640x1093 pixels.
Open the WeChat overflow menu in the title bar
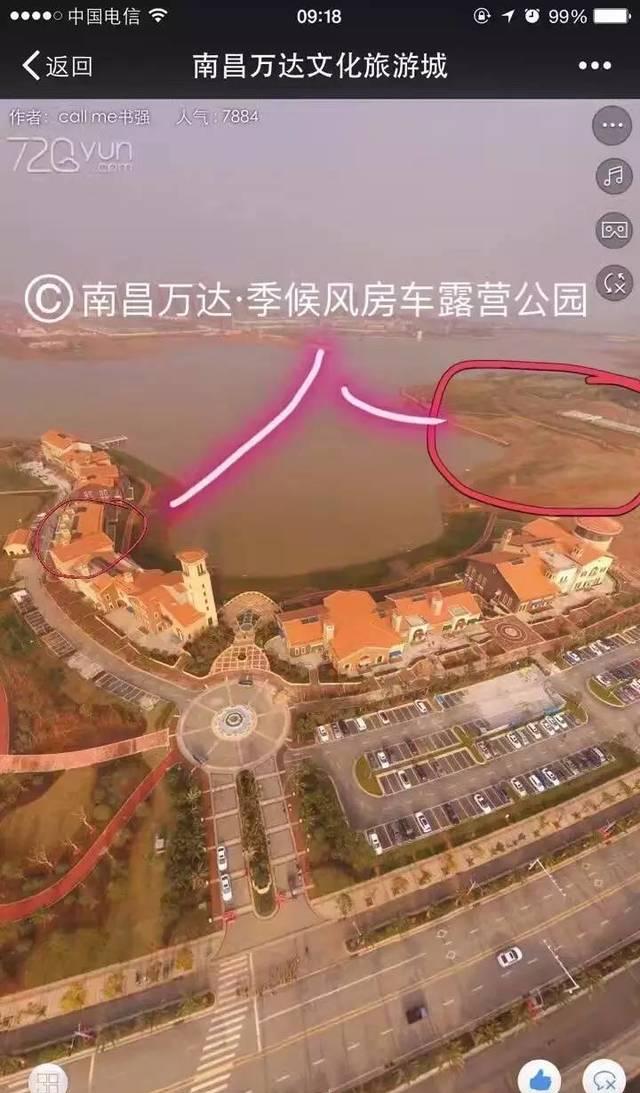pyautogui.click(x=595, y=66)
